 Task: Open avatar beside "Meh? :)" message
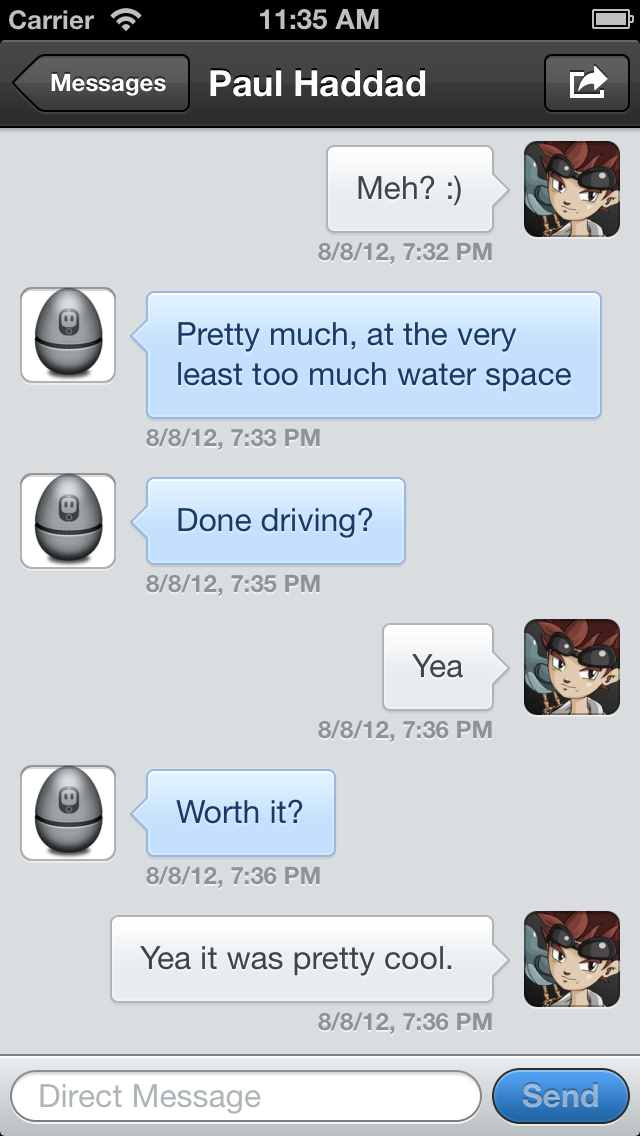coord(572,189)
